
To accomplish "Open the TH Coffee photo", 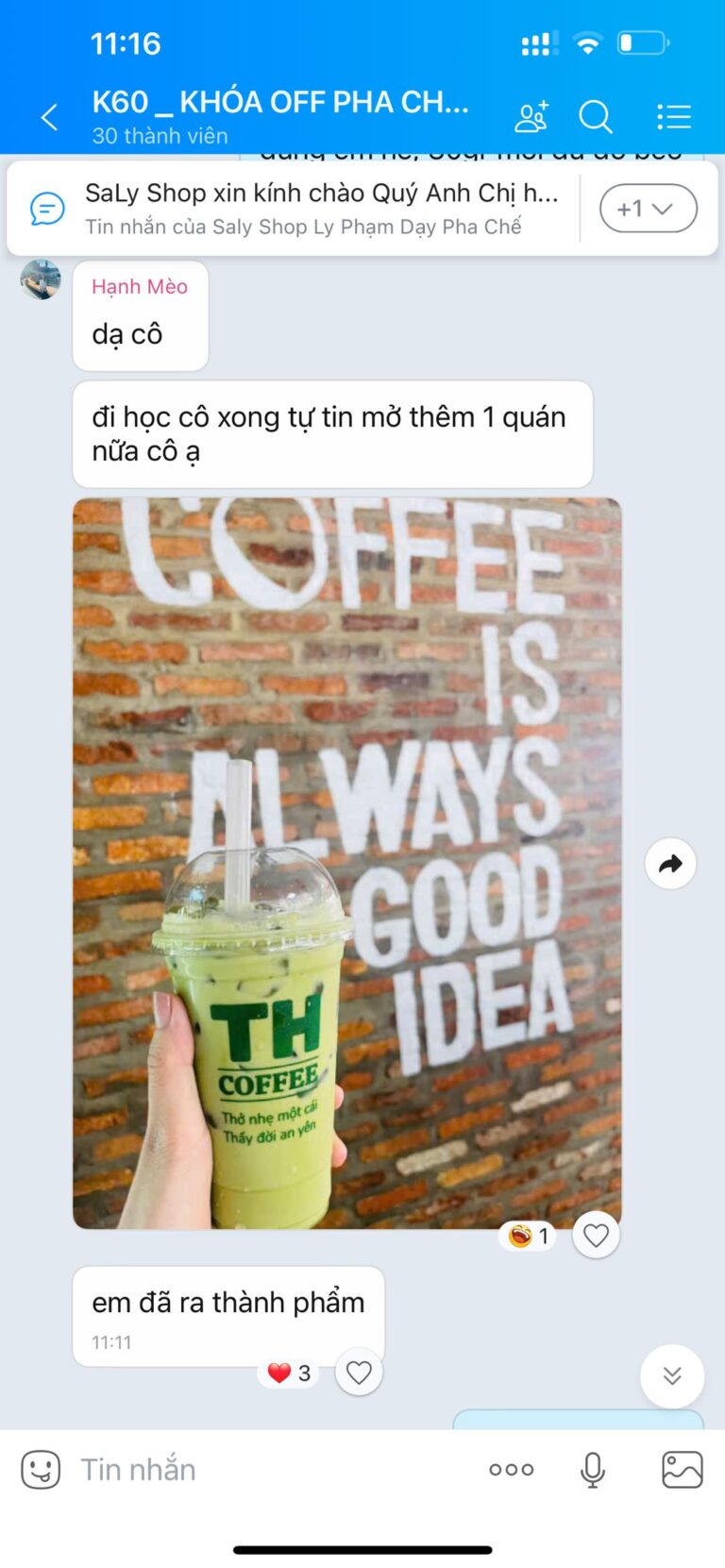I will [347, 863].
